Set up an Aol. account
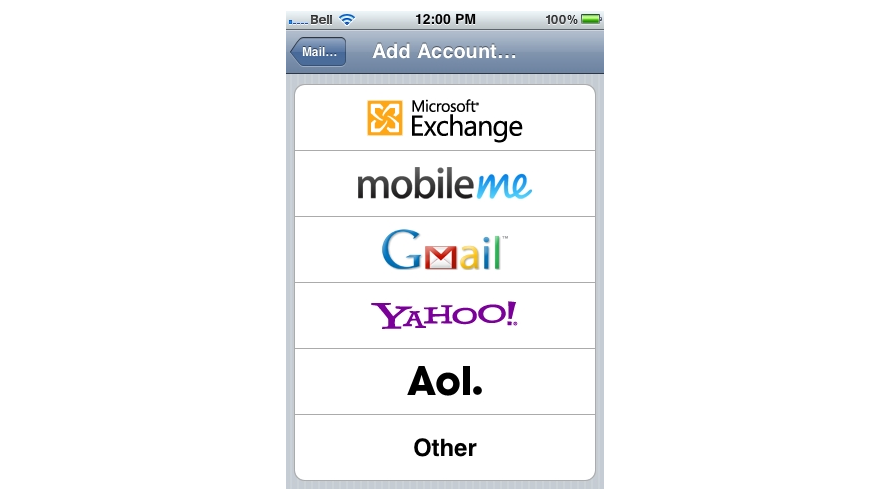The height and width of the screenshot is (500, 889). tap(445, 382)
